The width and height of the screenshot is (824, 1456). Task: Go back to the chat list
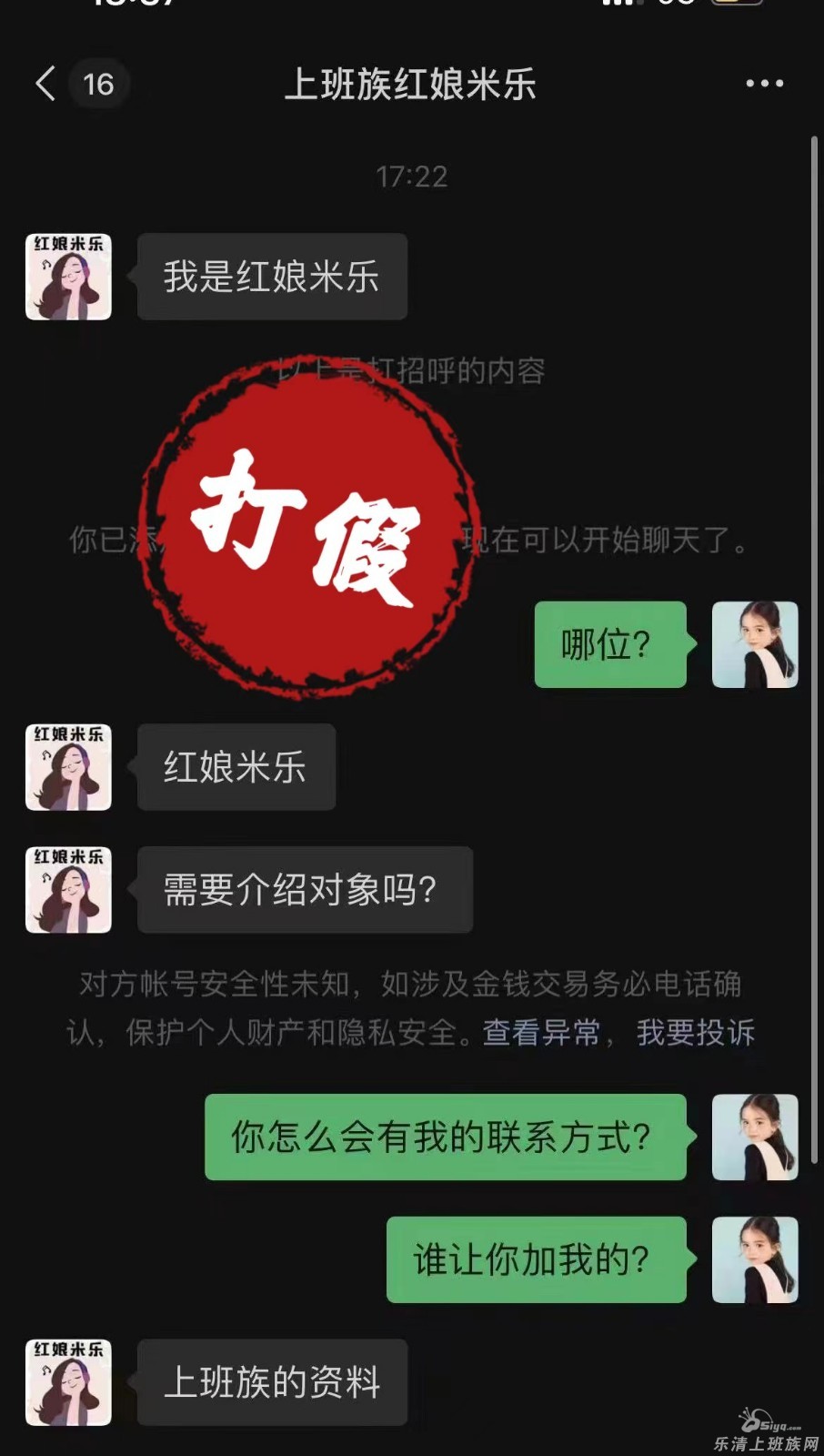[x=47, y=84]
